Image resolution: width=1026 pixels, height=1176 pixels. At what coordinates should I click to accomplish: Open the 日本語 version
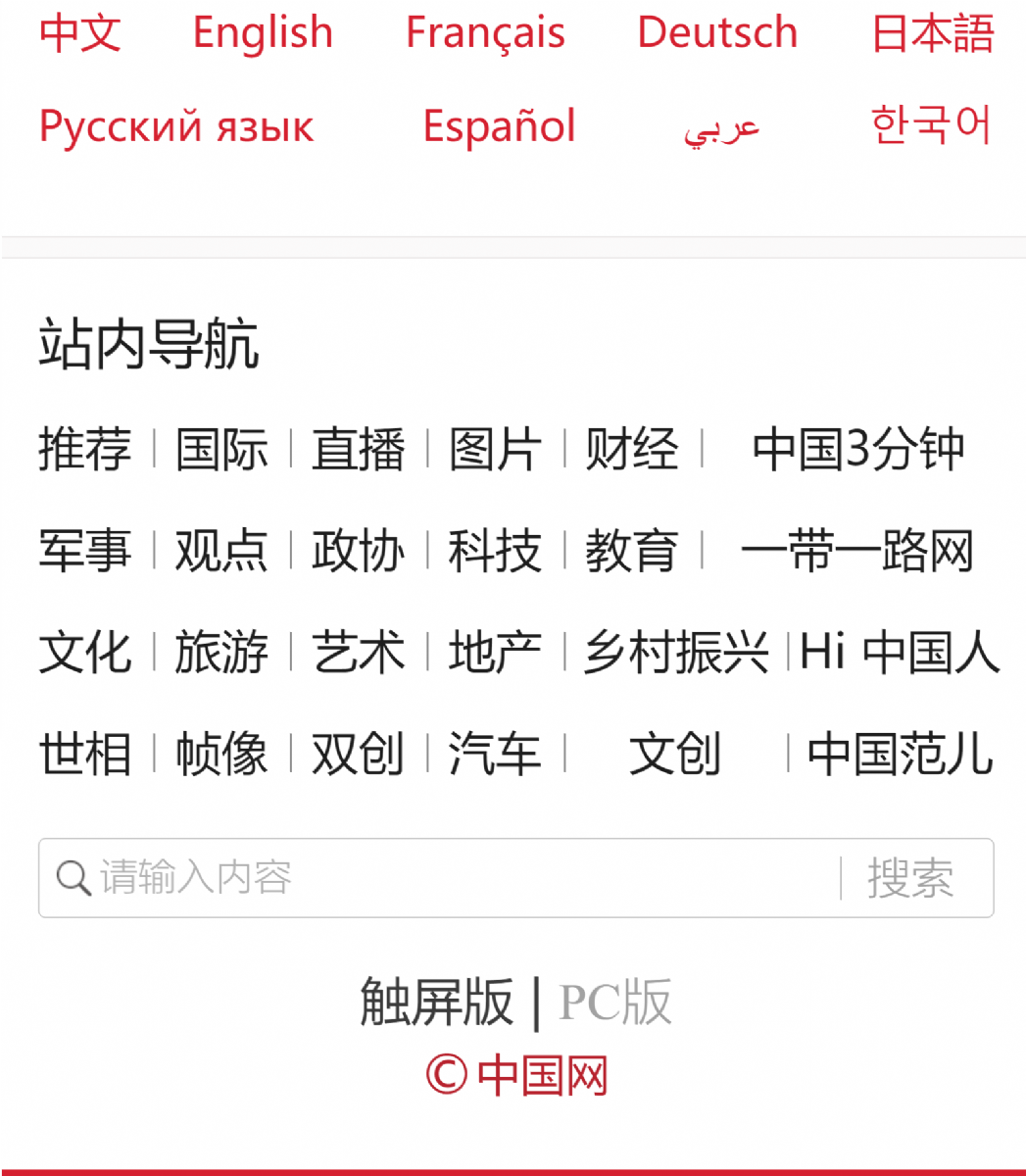(932, 32)
